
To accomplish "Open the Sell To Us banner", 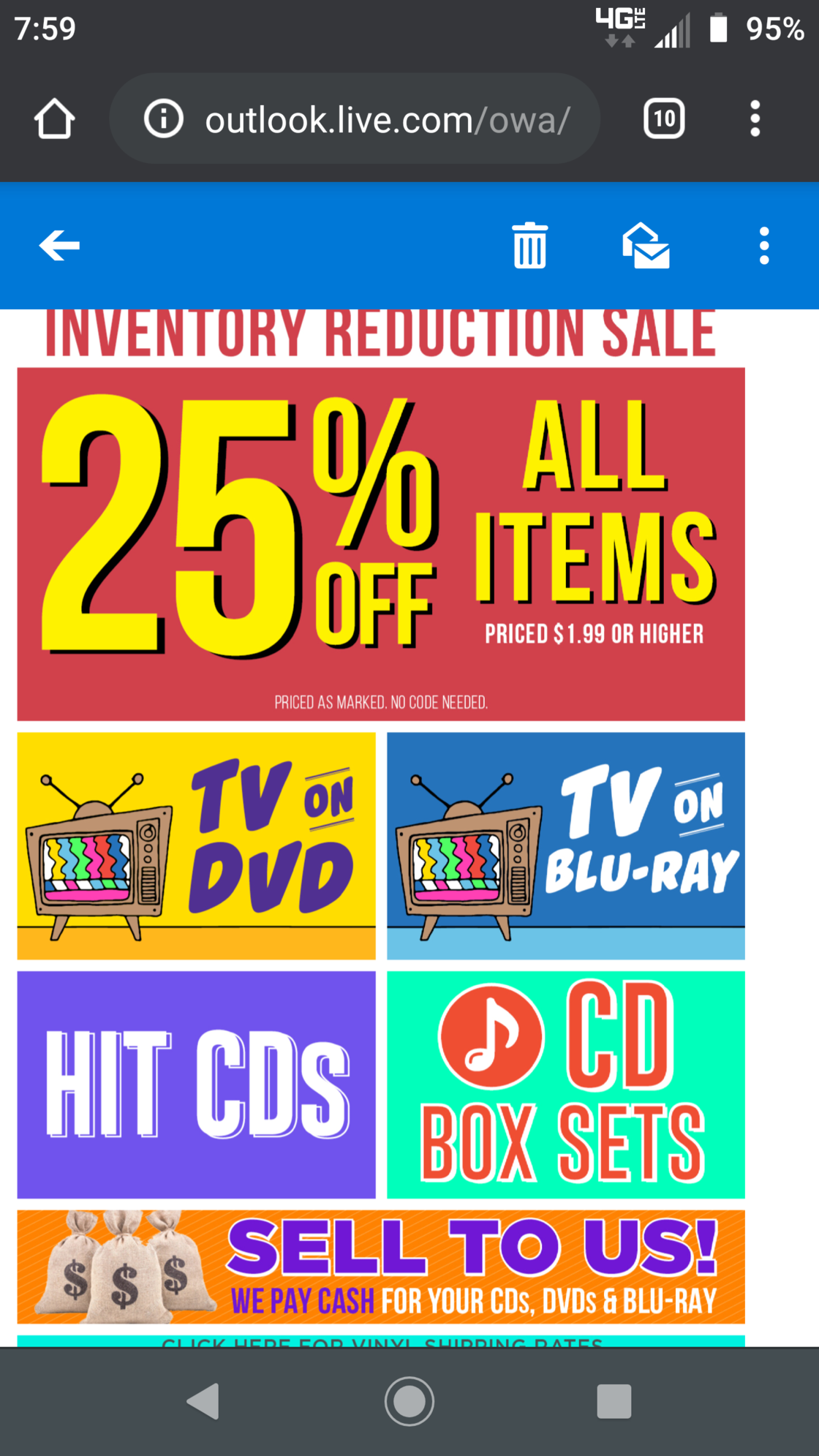I will [x=381, y=1267].
